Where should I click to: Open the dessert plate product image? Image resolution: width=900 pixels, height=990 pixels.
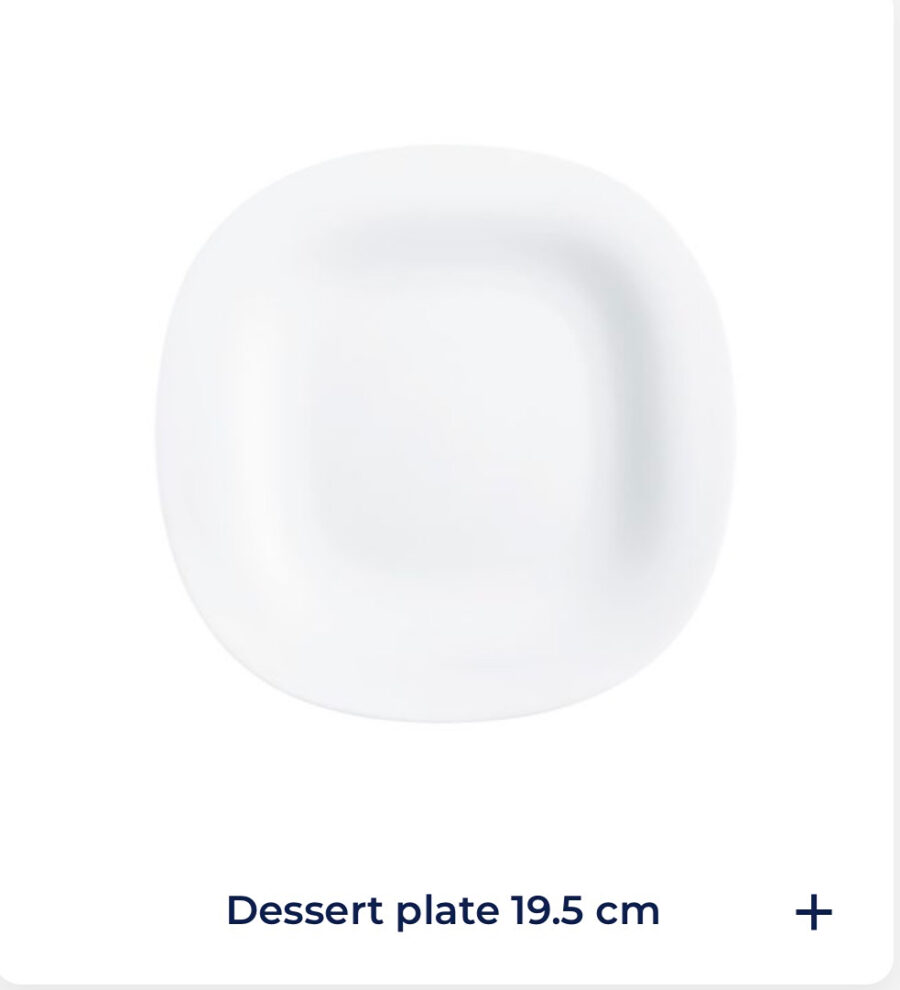tap(445, 434)
